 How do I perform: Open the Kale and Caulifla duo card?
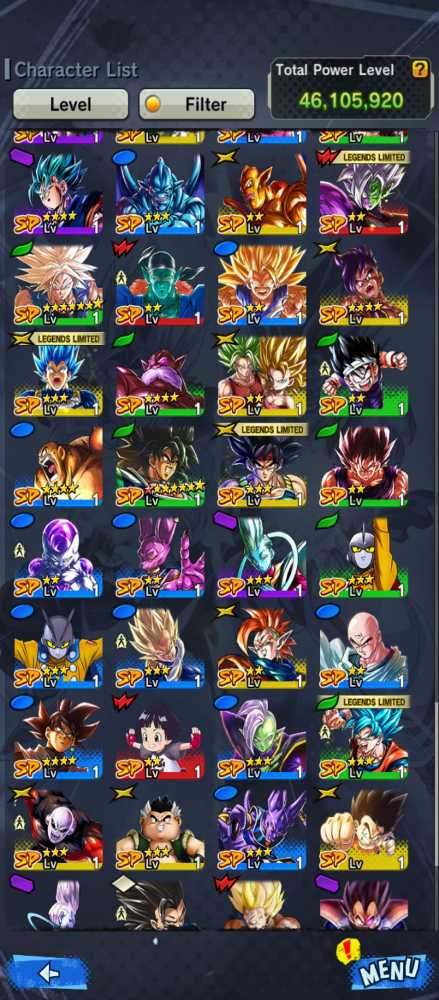click(x=262, y=375)
